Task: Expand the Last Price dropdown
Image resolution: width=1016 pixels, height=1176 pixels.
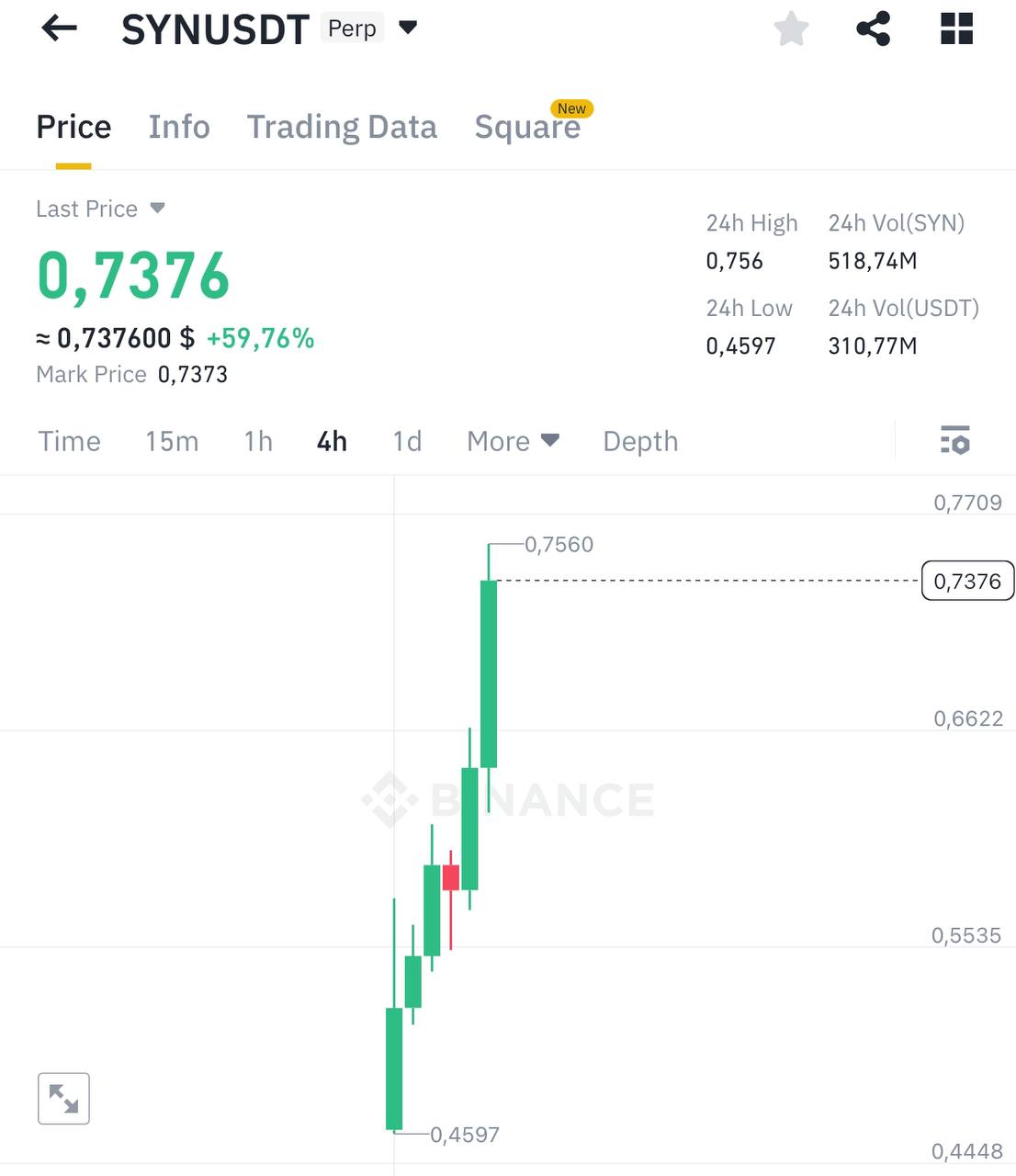Action: pos(157,209)
